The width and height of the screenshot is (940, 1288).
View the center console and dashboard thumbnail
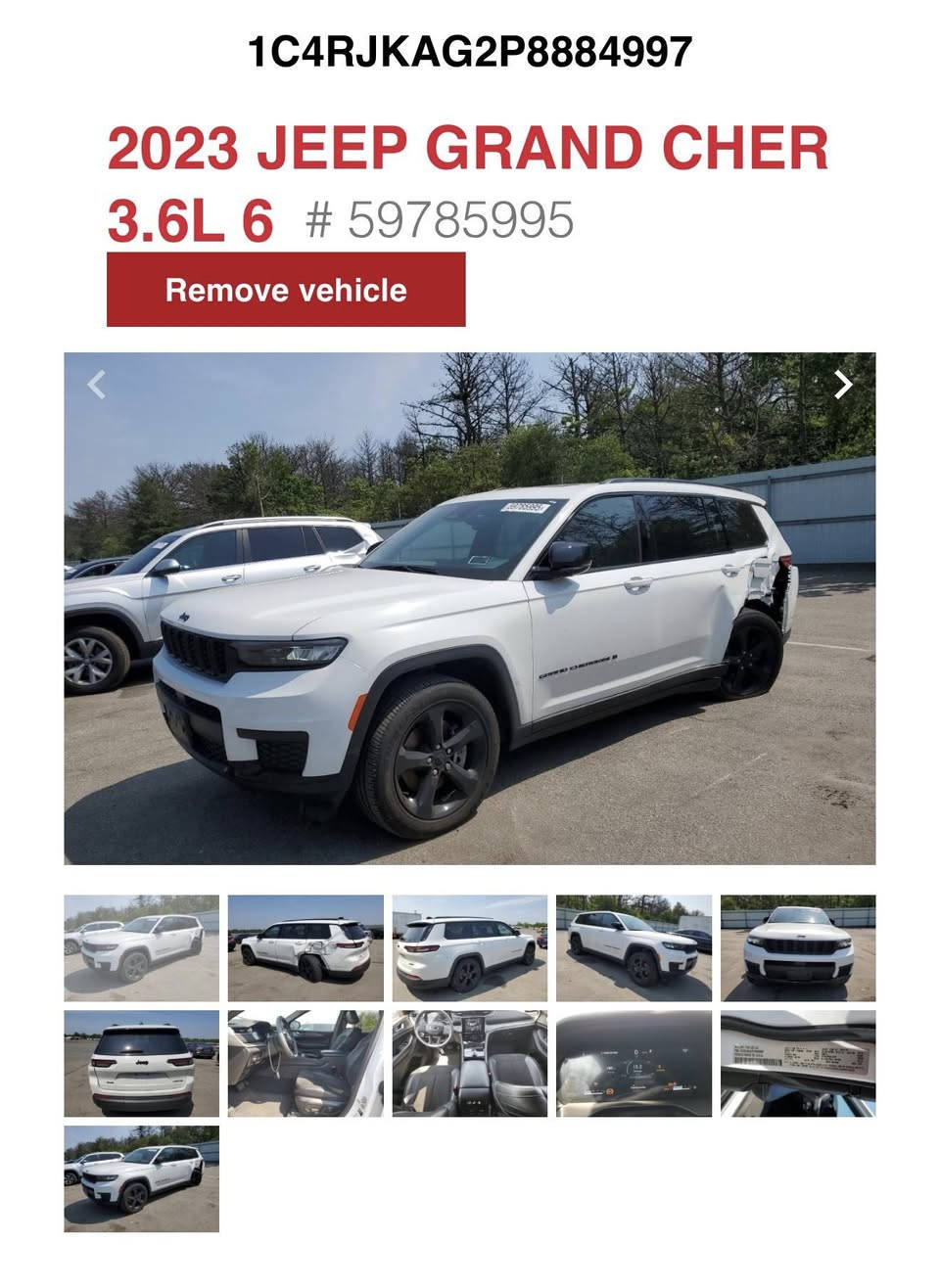tap(469, 1063)
